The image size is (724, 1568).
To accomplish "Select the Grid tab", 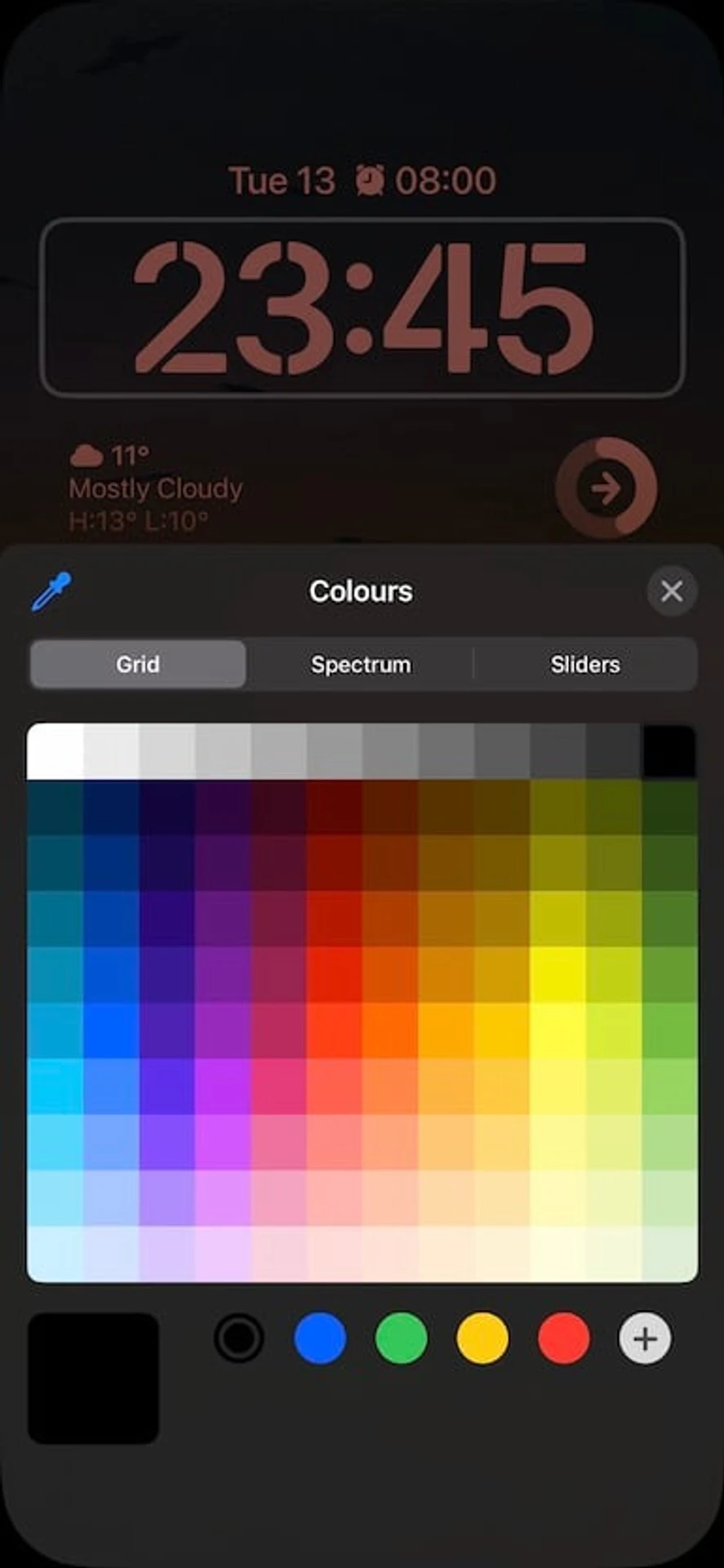I will click(138, 664).
